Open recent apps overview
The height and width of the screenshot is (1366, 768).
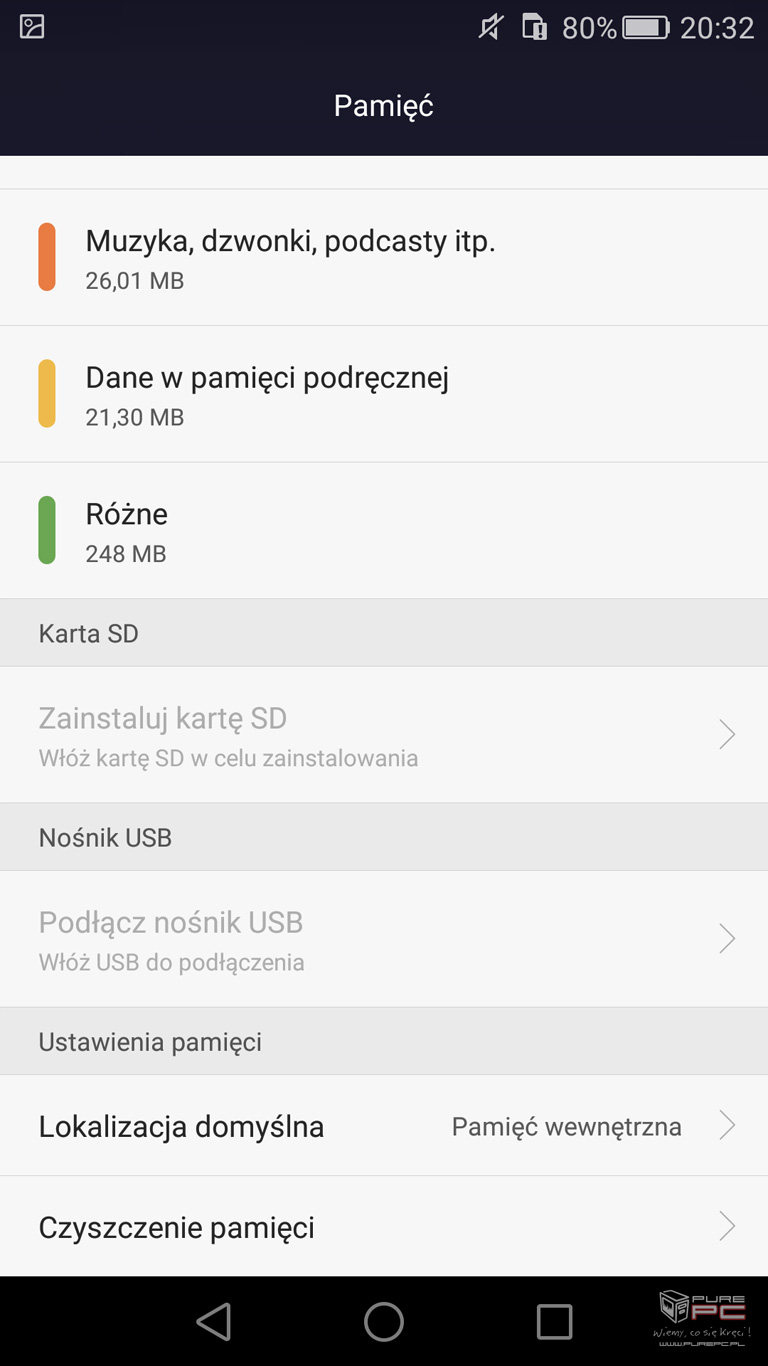554,1321
